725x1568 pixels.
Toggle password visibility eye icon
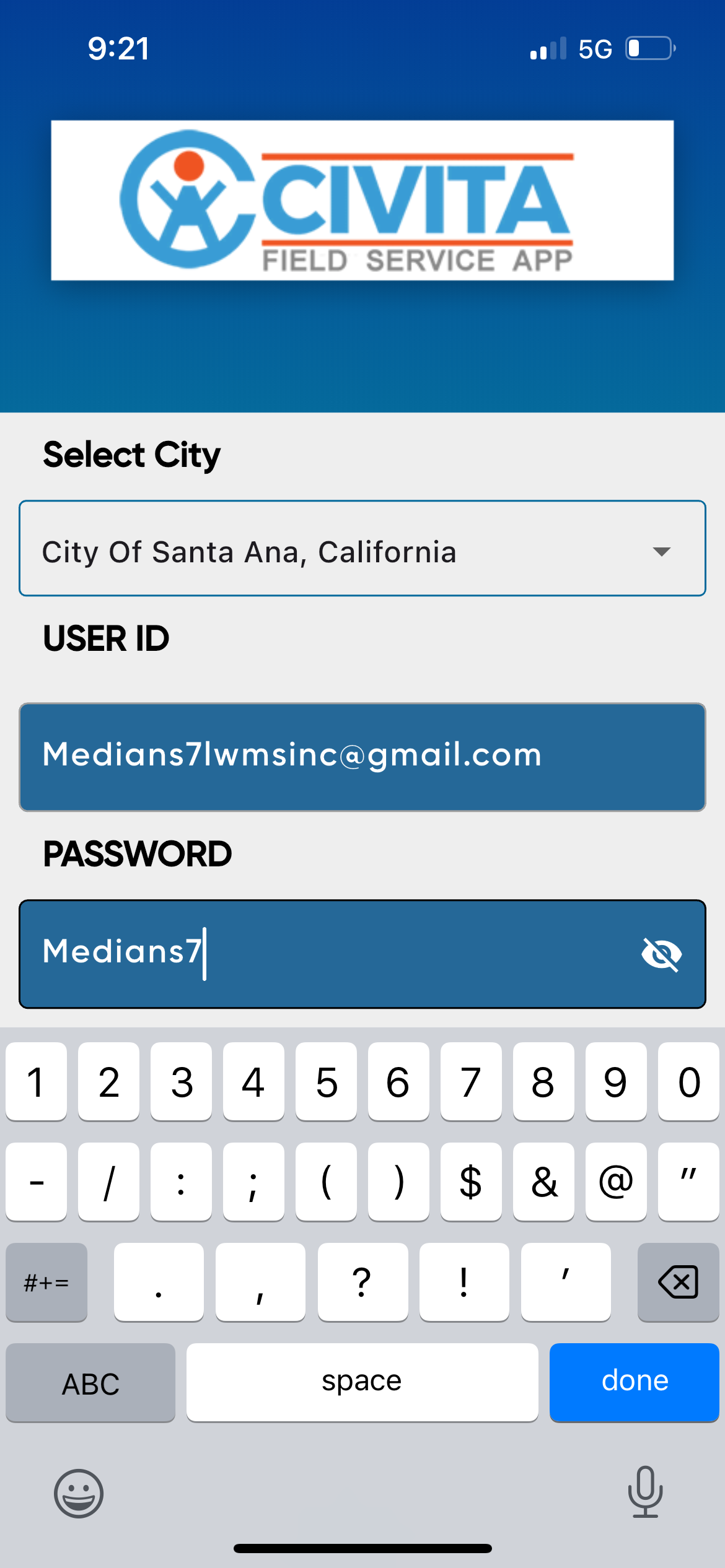pyautogui.click(x=661, y=954)
